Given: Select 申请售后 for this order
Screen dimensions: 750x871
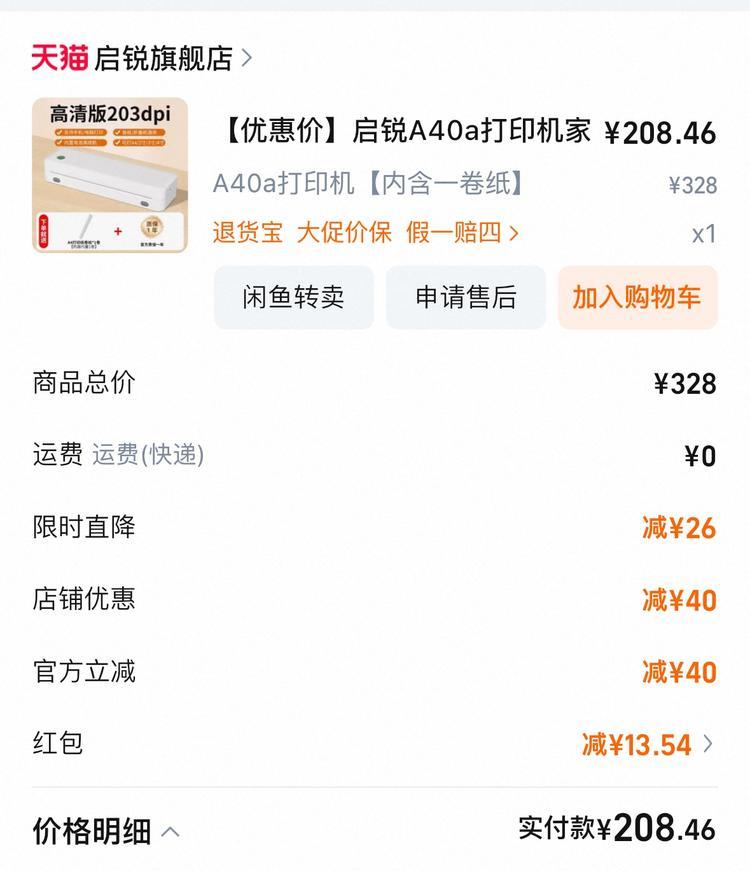Looking at the screenshot, I should tap(466, 297).
